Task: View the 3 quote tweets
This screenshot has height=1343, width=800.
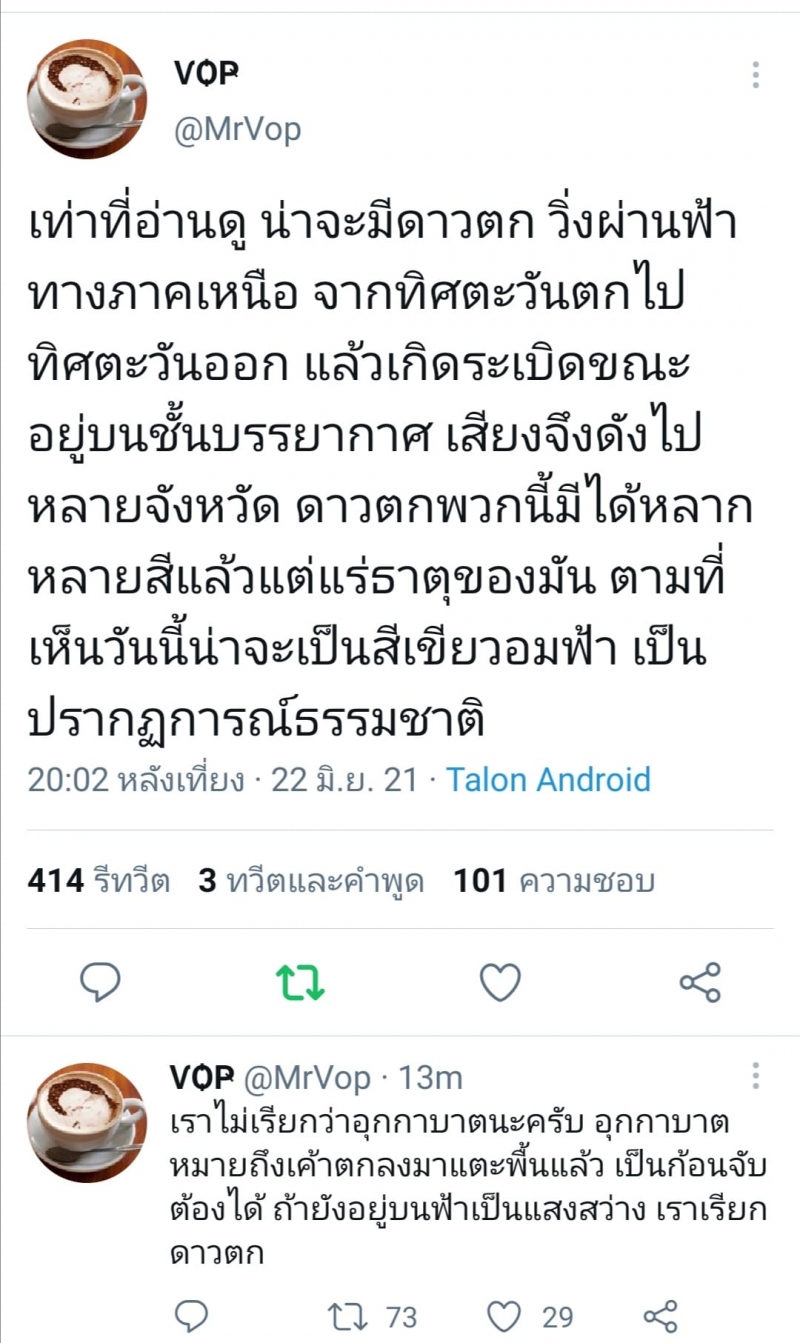Action: tap(311, 881)
